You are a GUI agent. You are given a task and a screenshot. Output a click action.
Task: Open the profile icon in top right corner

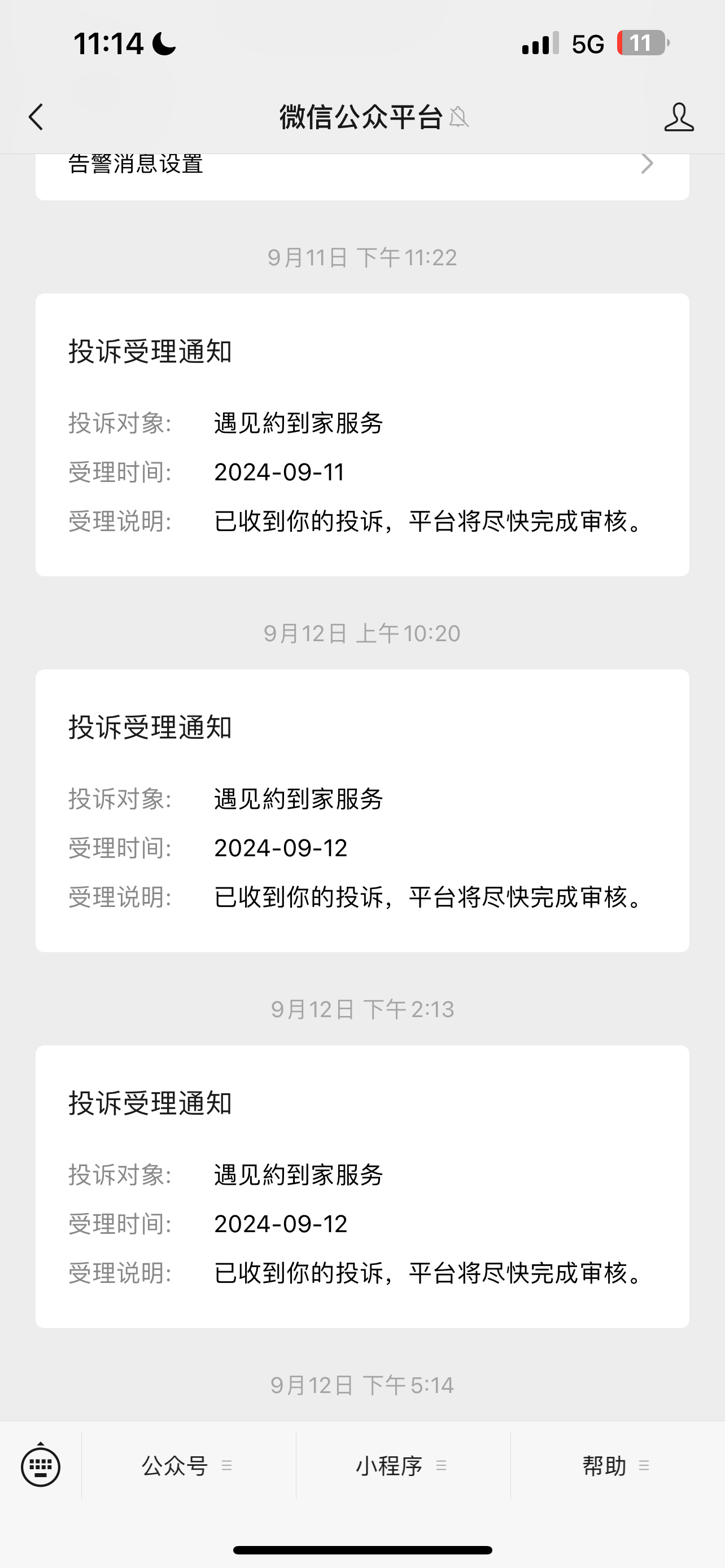[x=679, y=117]
